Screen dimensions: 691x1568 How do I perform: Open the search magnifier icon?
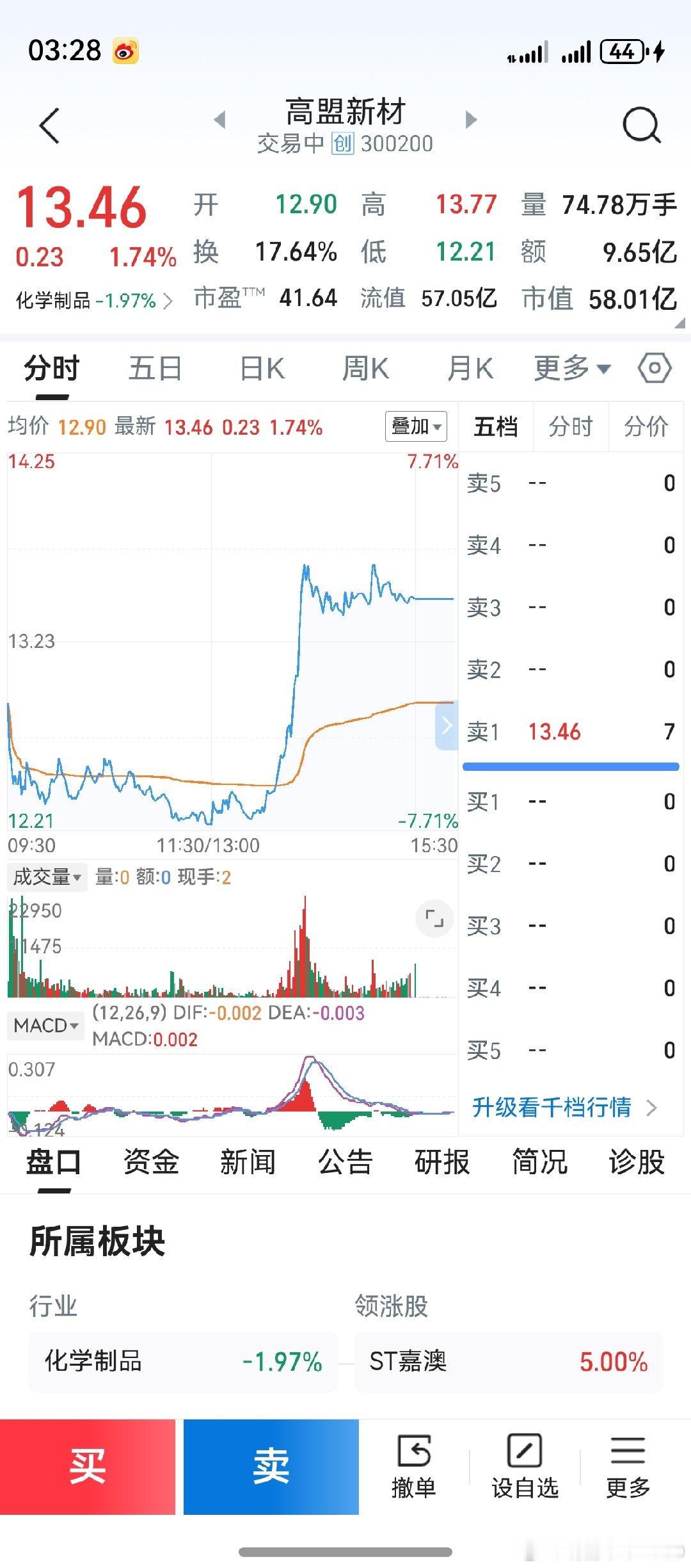(641, 125)
